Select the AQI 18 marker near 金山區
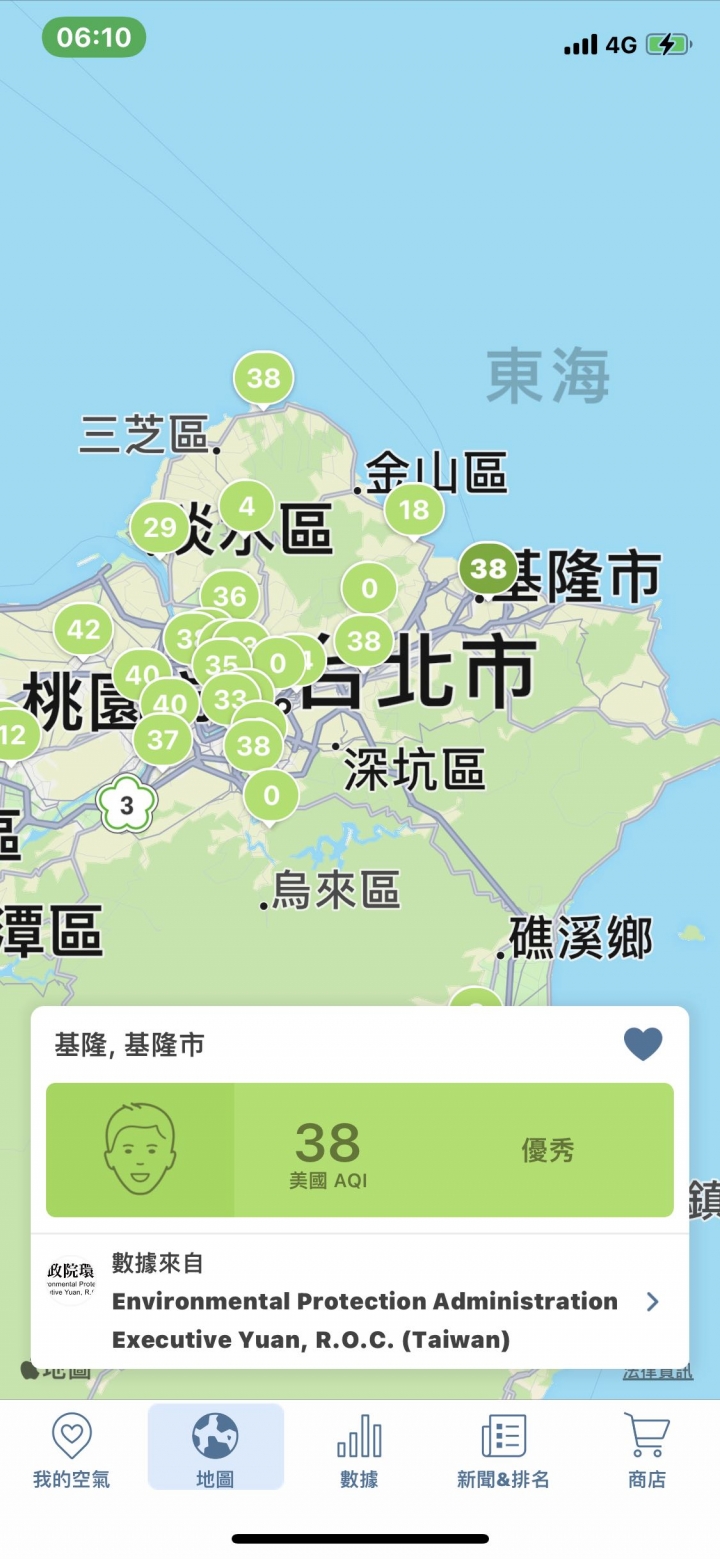The height and width of the screenshot is (1559, 720). pyautogui.click(x=414, y=510)
